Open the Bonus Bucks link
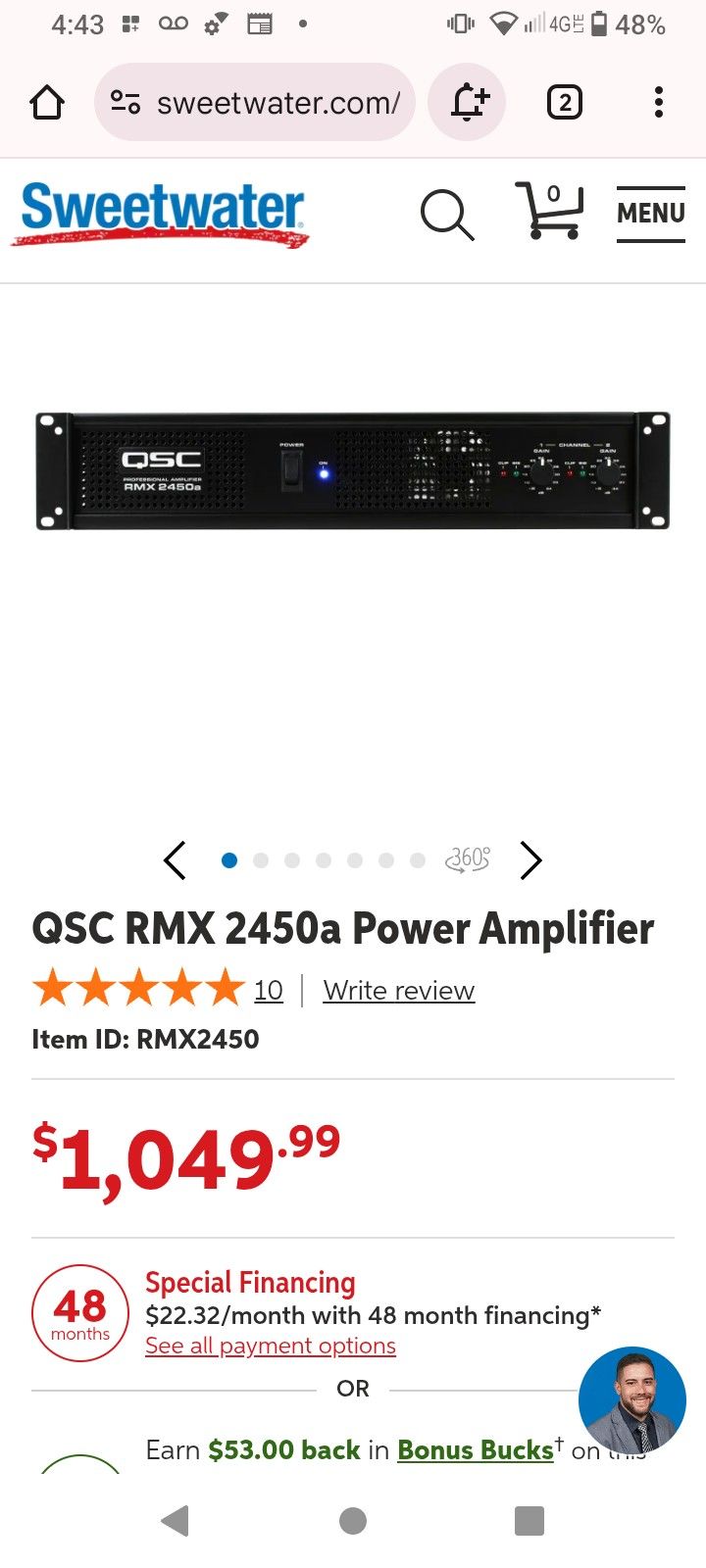Image resolution: width=706 pixels, height=1568 pixels. (476, 1449)
